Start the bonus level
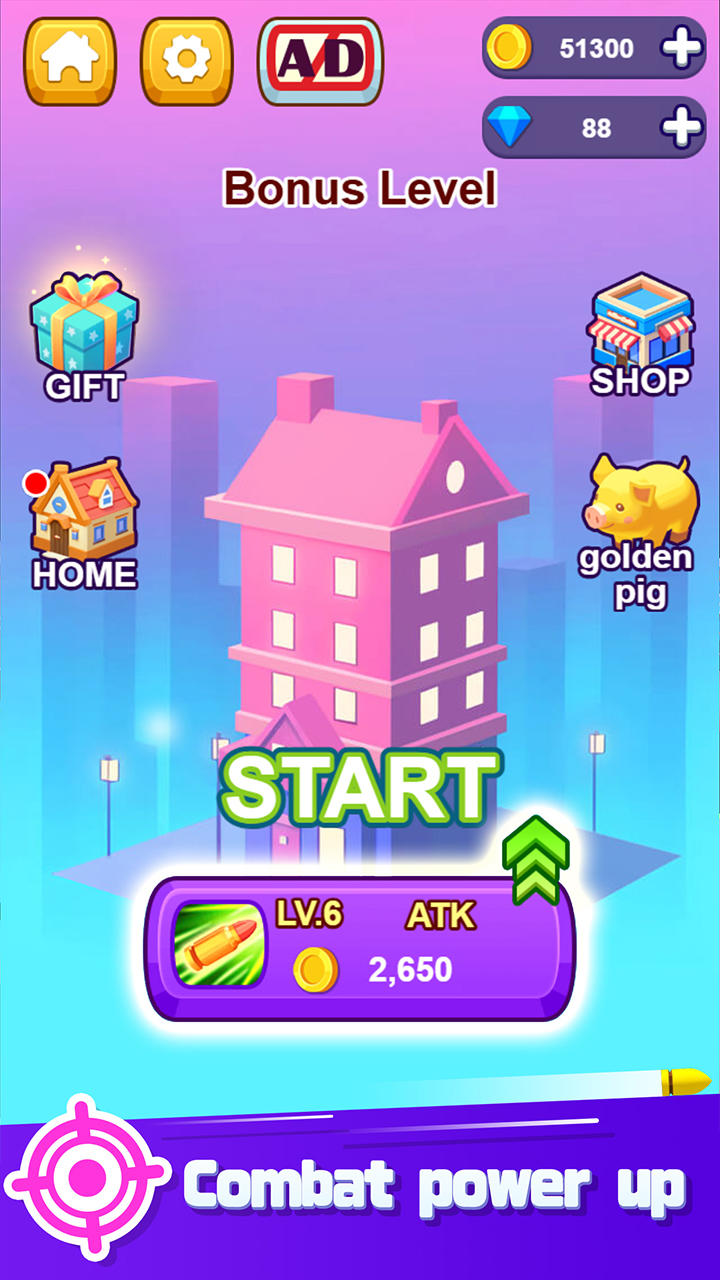This screenshot has height=1280, width=720. (x=360, y=785)
